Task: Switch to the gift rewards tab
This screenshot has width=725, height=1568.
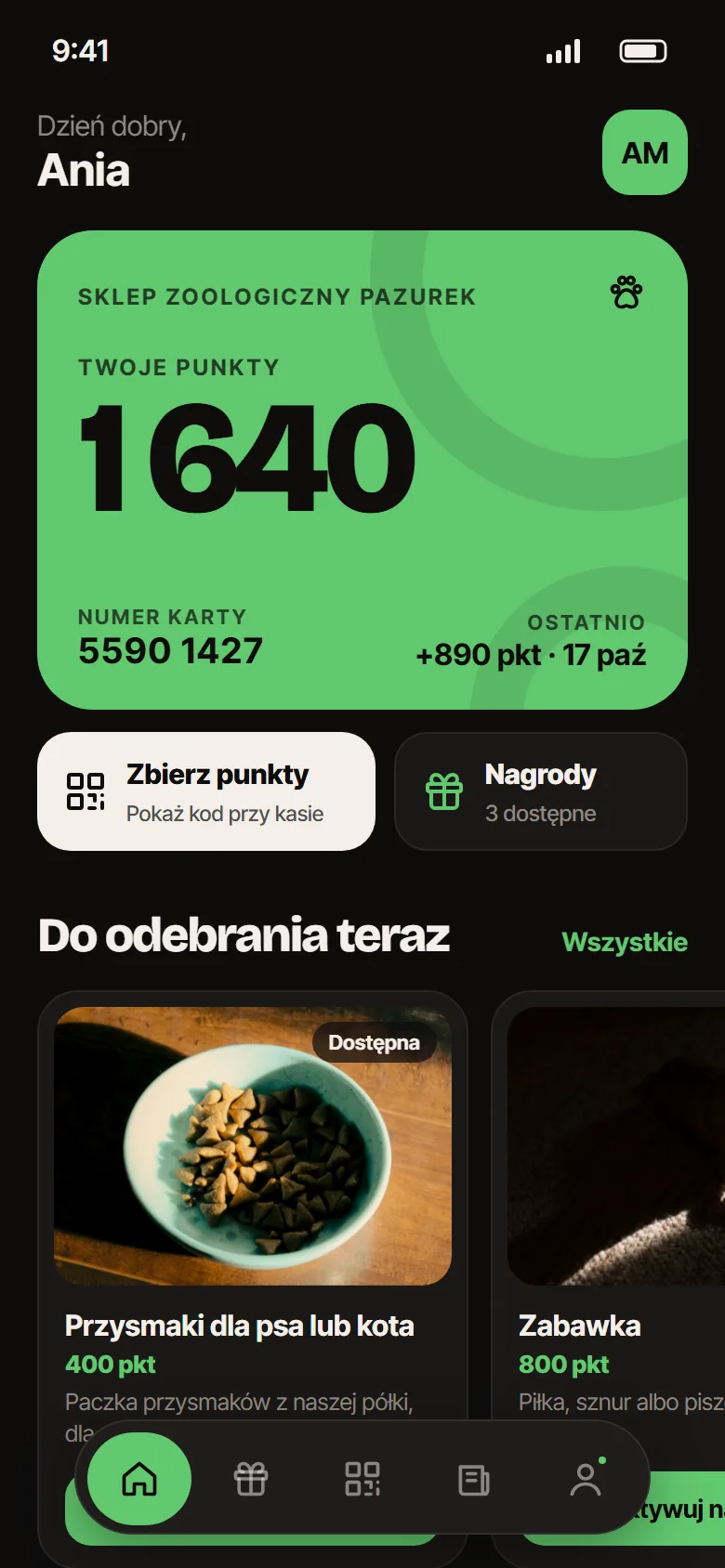Action: click(x=251, y=1479)
